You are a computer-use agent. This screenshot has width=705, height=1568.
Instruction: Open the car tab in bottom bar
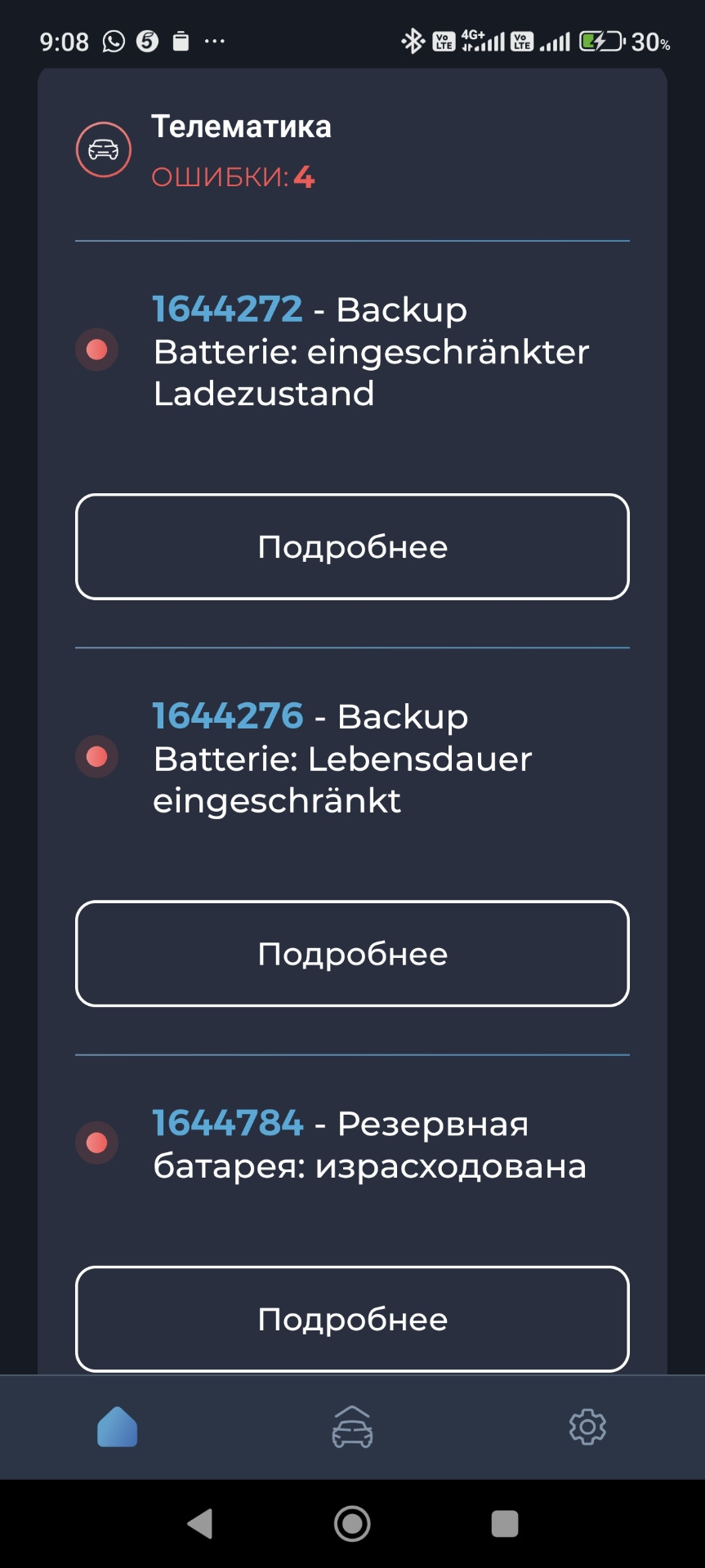click(352, 1427)
